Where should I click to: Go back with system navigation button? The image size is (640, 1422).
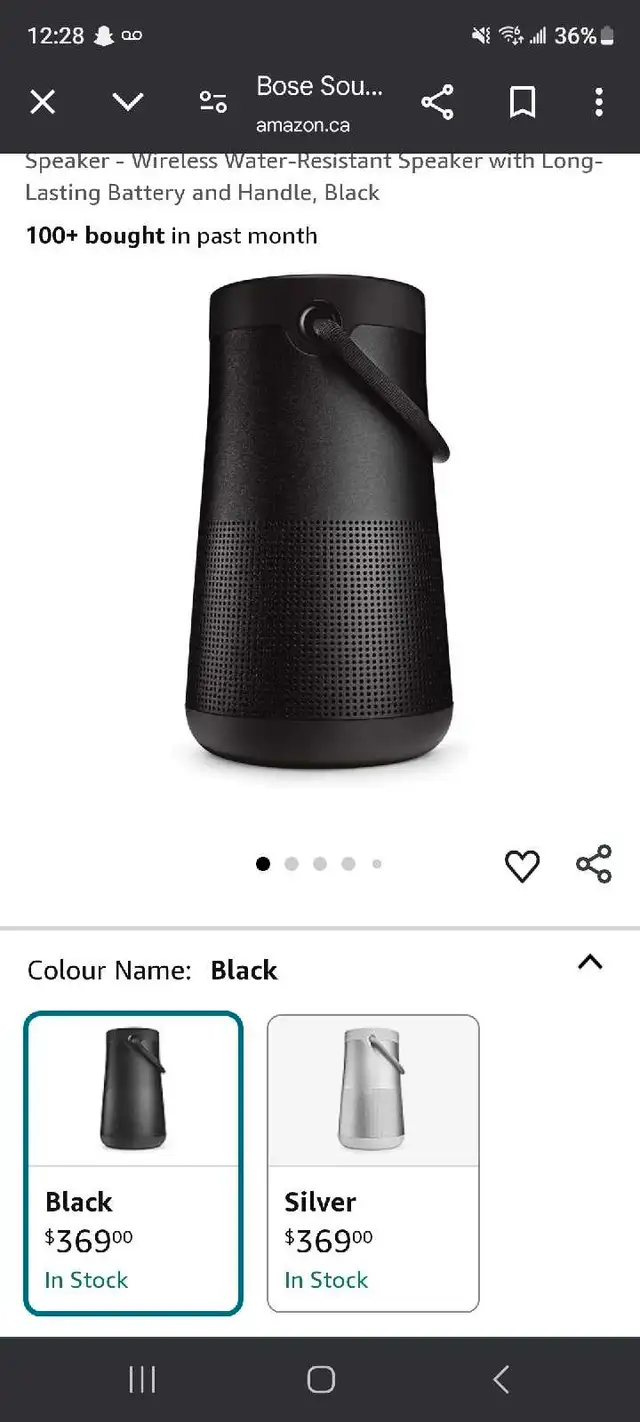pos(501,1380)
